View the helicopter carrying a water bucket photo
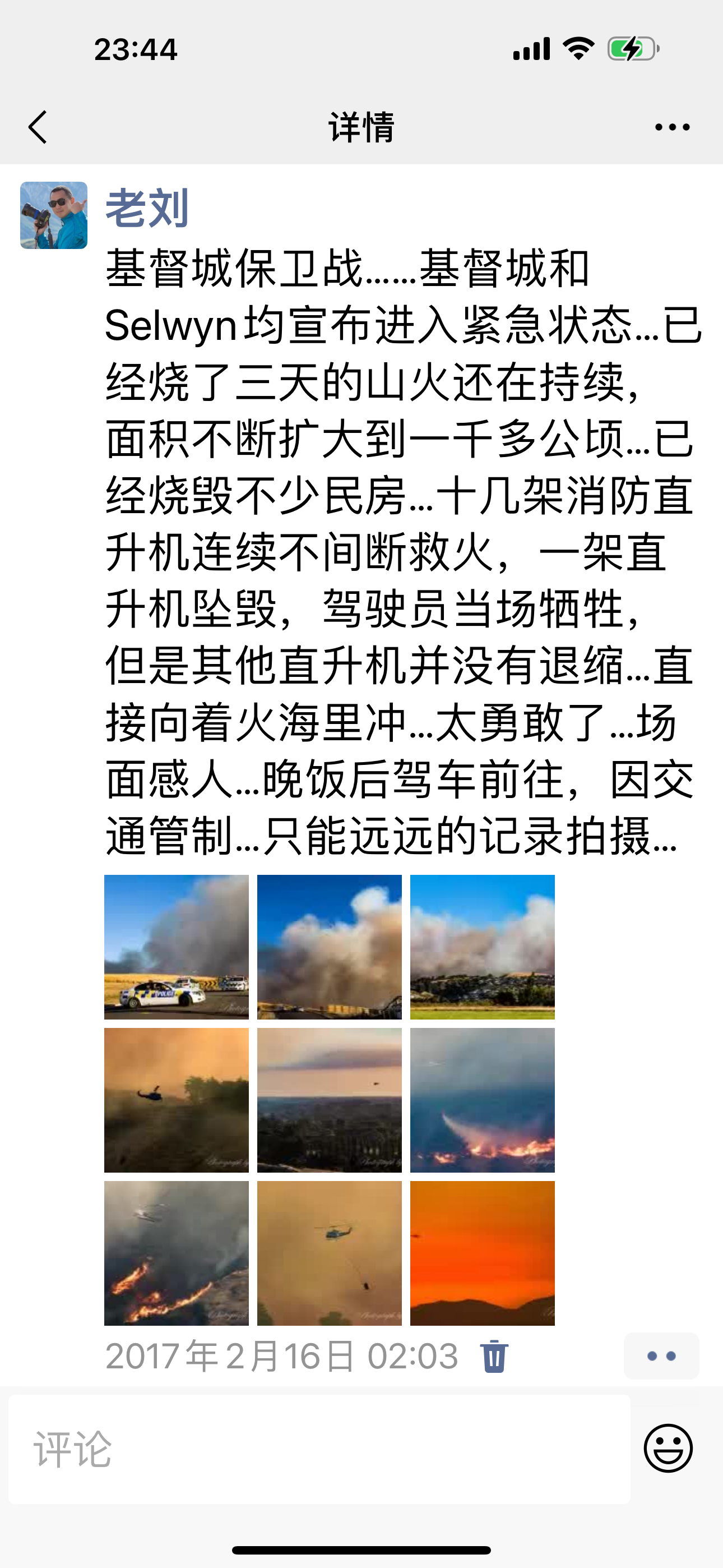This screenshot has height=1568, width=723. pos(329,1253)
